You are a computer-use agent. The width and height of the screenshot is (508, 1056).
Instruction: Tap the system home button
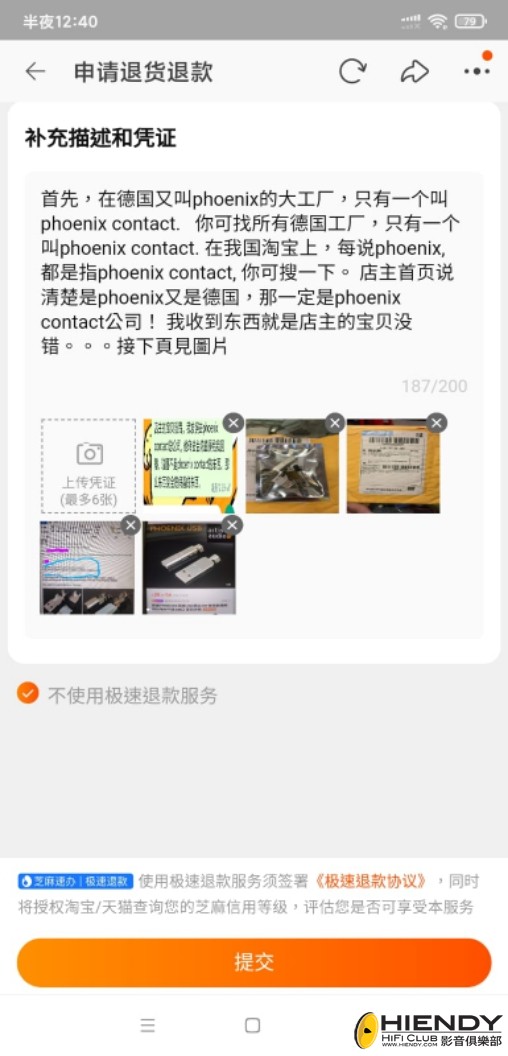(253, 1025)
